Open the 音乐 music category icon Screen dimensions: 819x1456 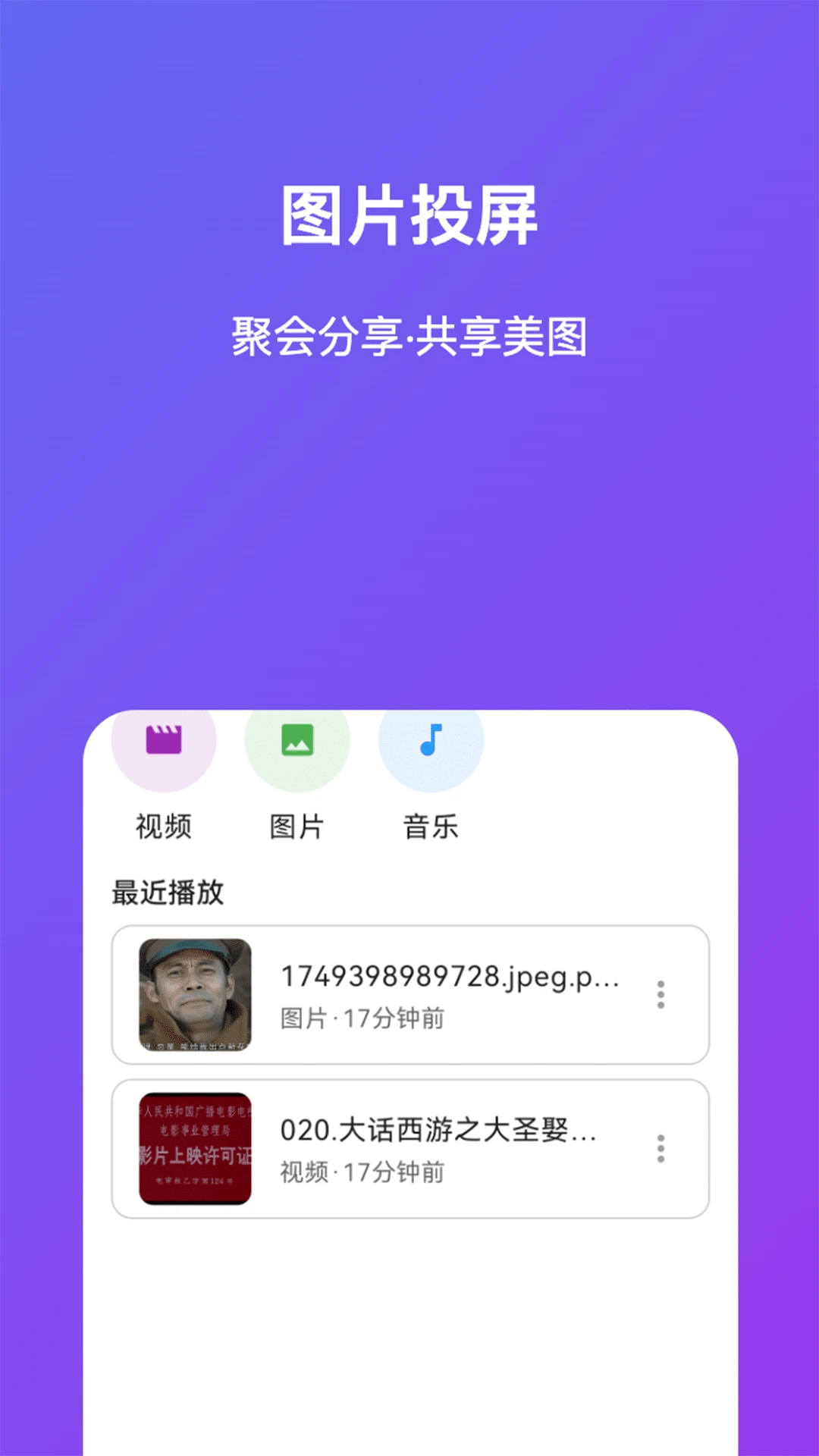(430, 742)
